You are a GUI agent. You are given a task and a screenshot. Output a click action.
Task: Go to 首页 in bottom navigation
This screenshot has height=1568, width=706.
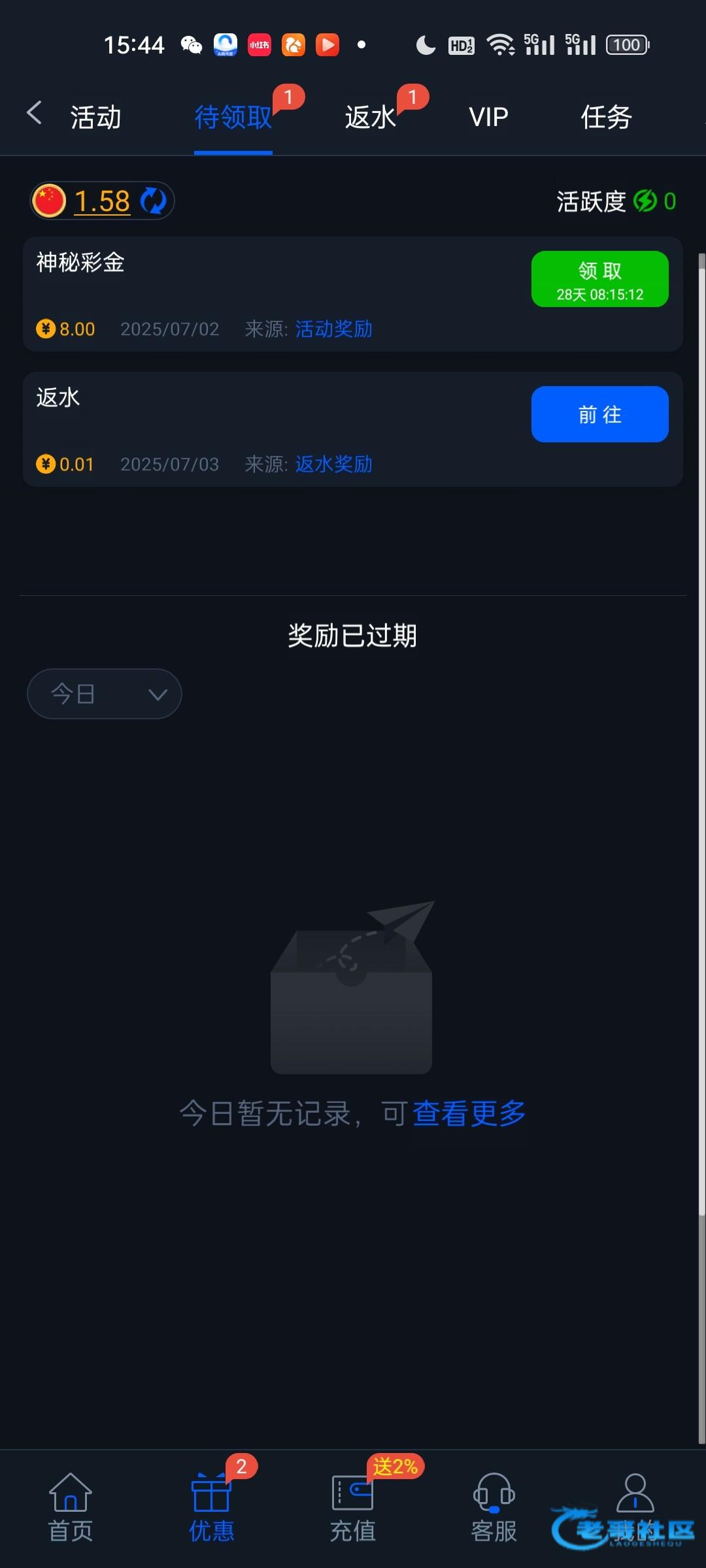pos(71,1508)
